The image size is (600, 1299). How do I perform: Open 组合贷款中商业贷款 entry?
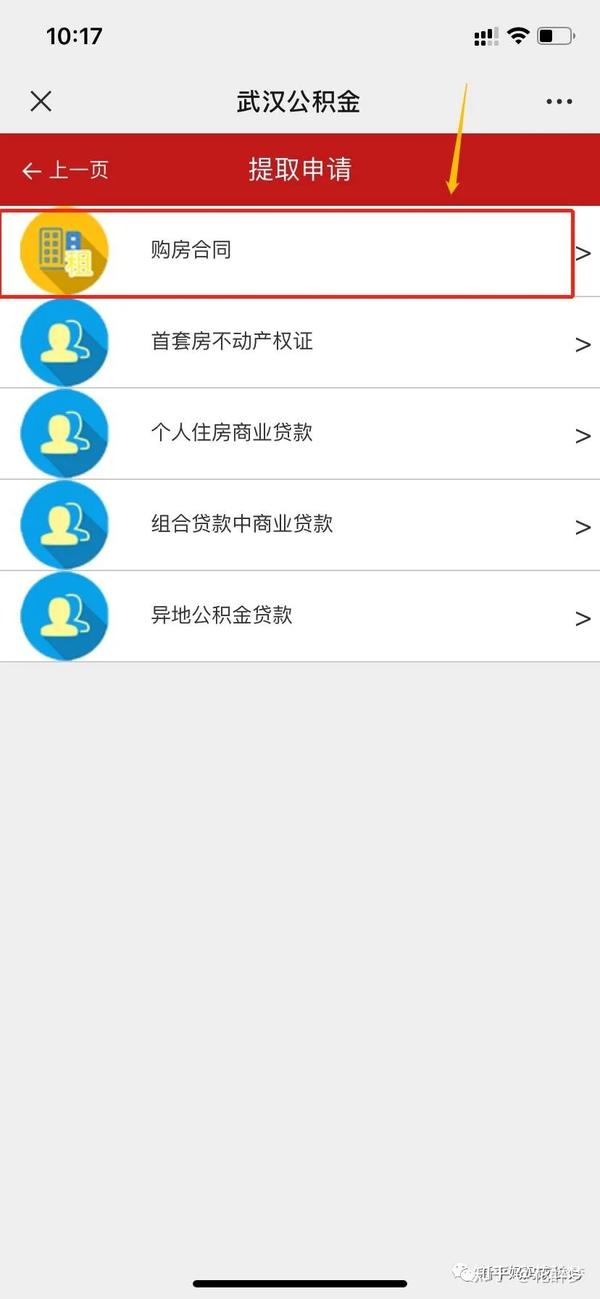(300, 525)
